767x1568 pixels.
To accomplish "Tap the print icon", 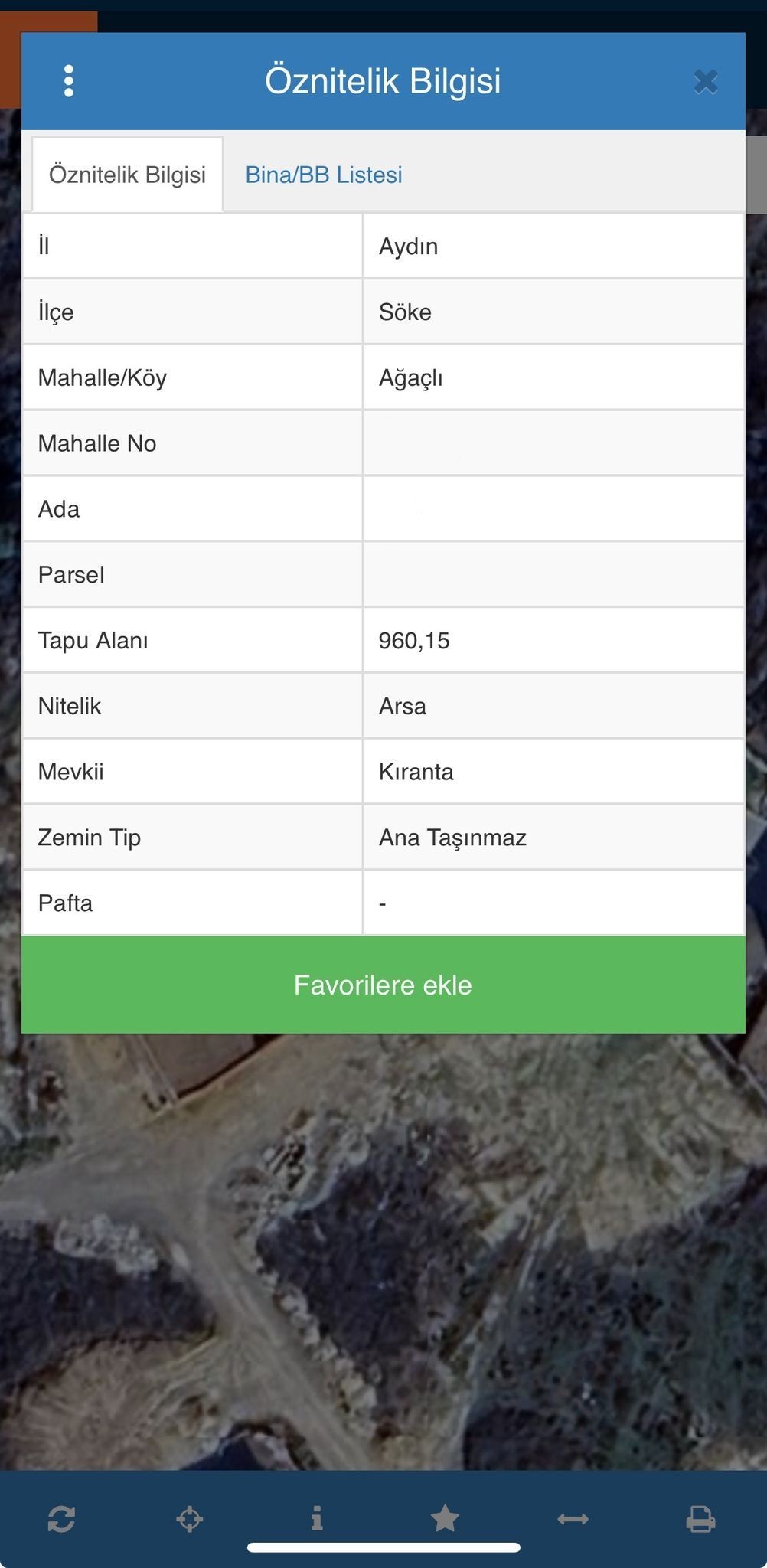I will point(700,1518).
